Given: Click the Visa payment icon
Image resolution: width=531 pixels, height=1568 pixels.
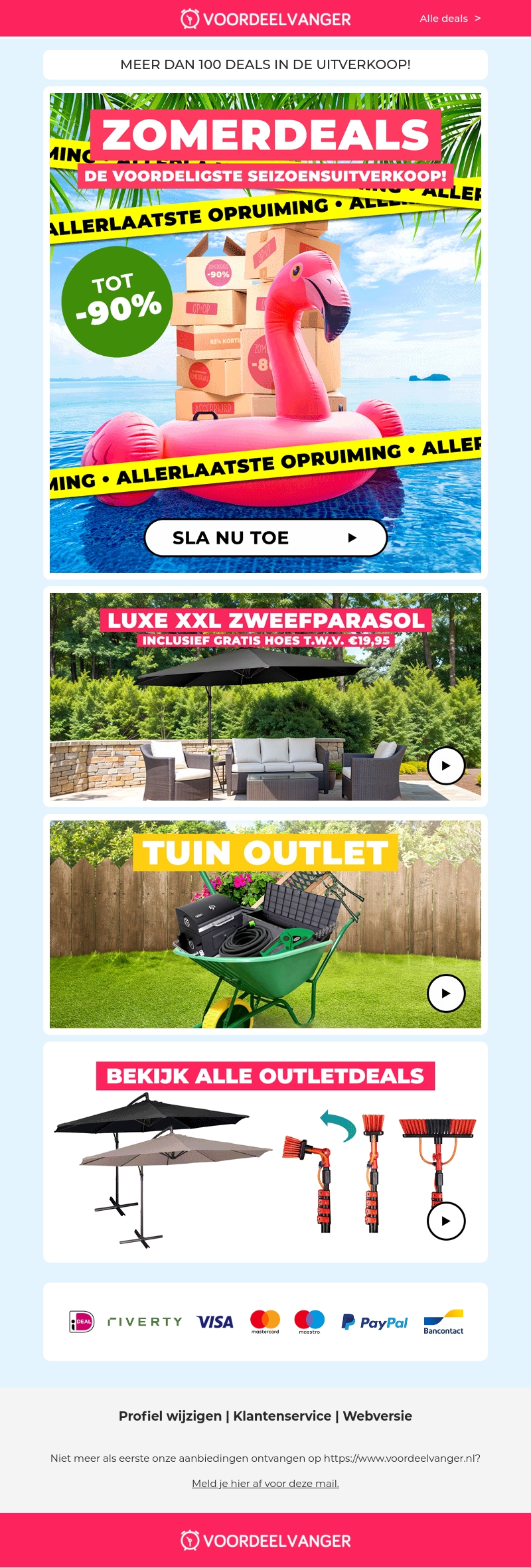Looking at the screenshot, I should 214,1322.
